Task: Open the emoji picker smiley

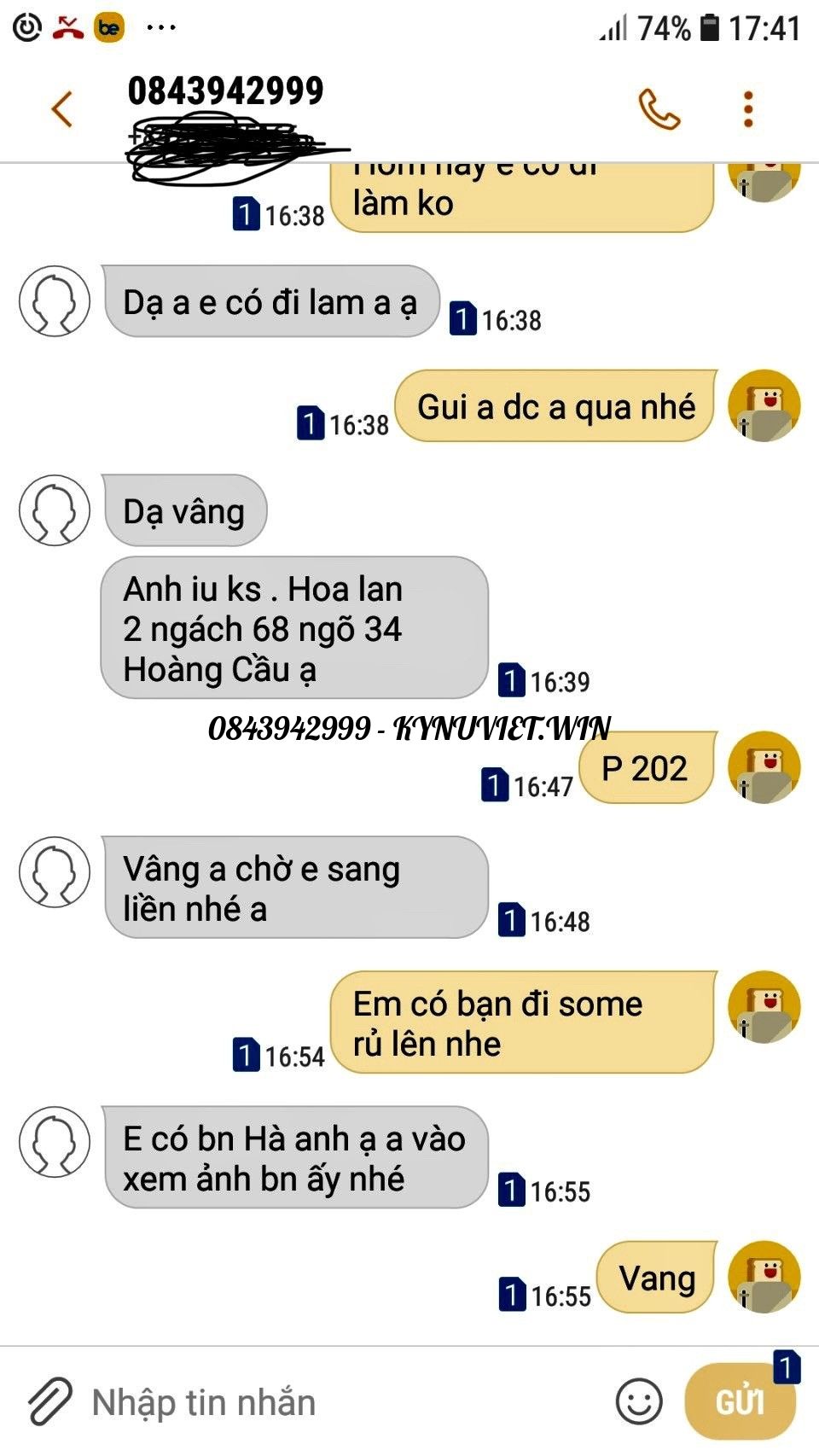Action: (639, 1401)
